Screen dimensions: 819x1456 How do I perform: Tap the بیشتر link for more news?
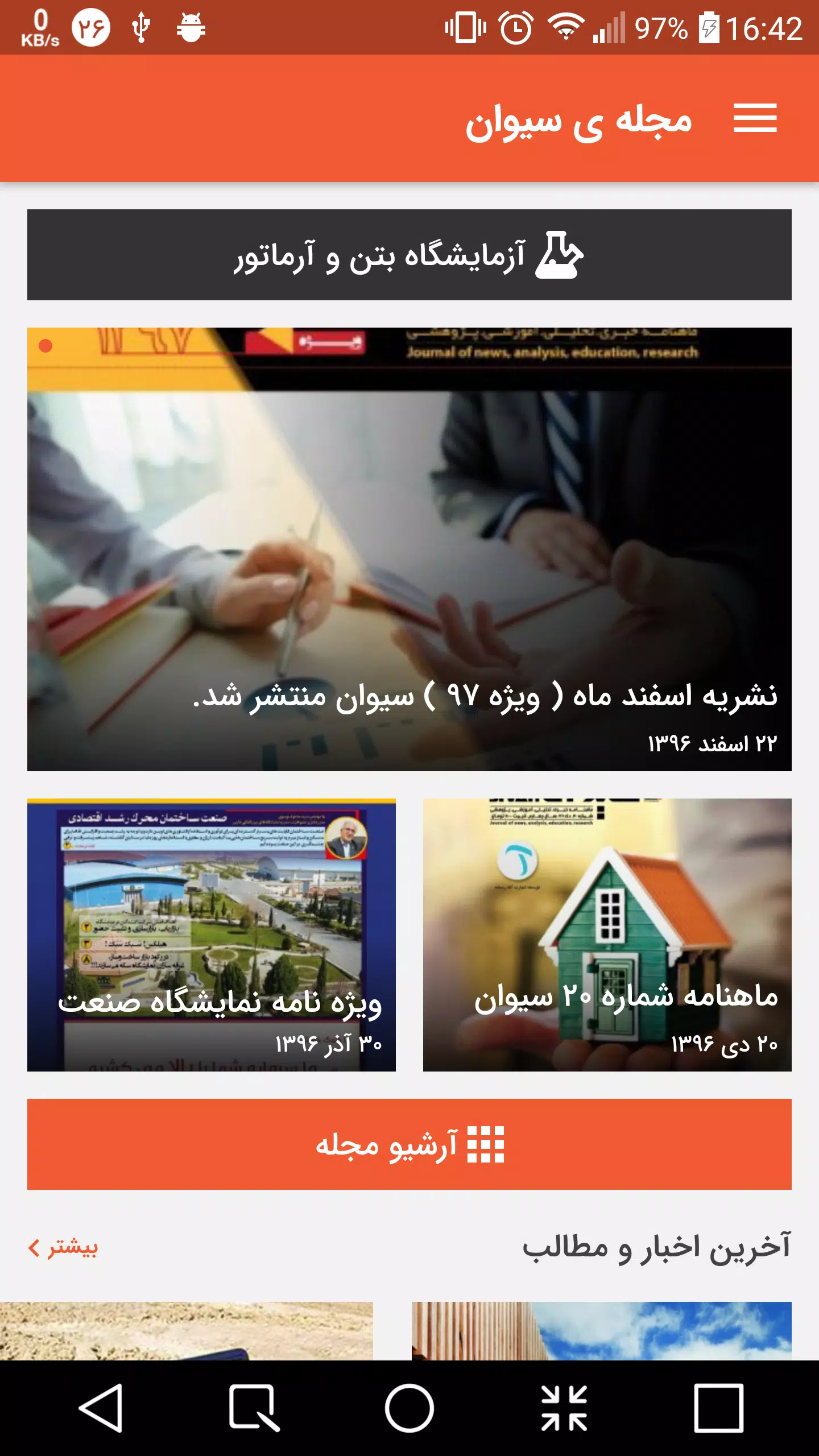point(64,1248)
